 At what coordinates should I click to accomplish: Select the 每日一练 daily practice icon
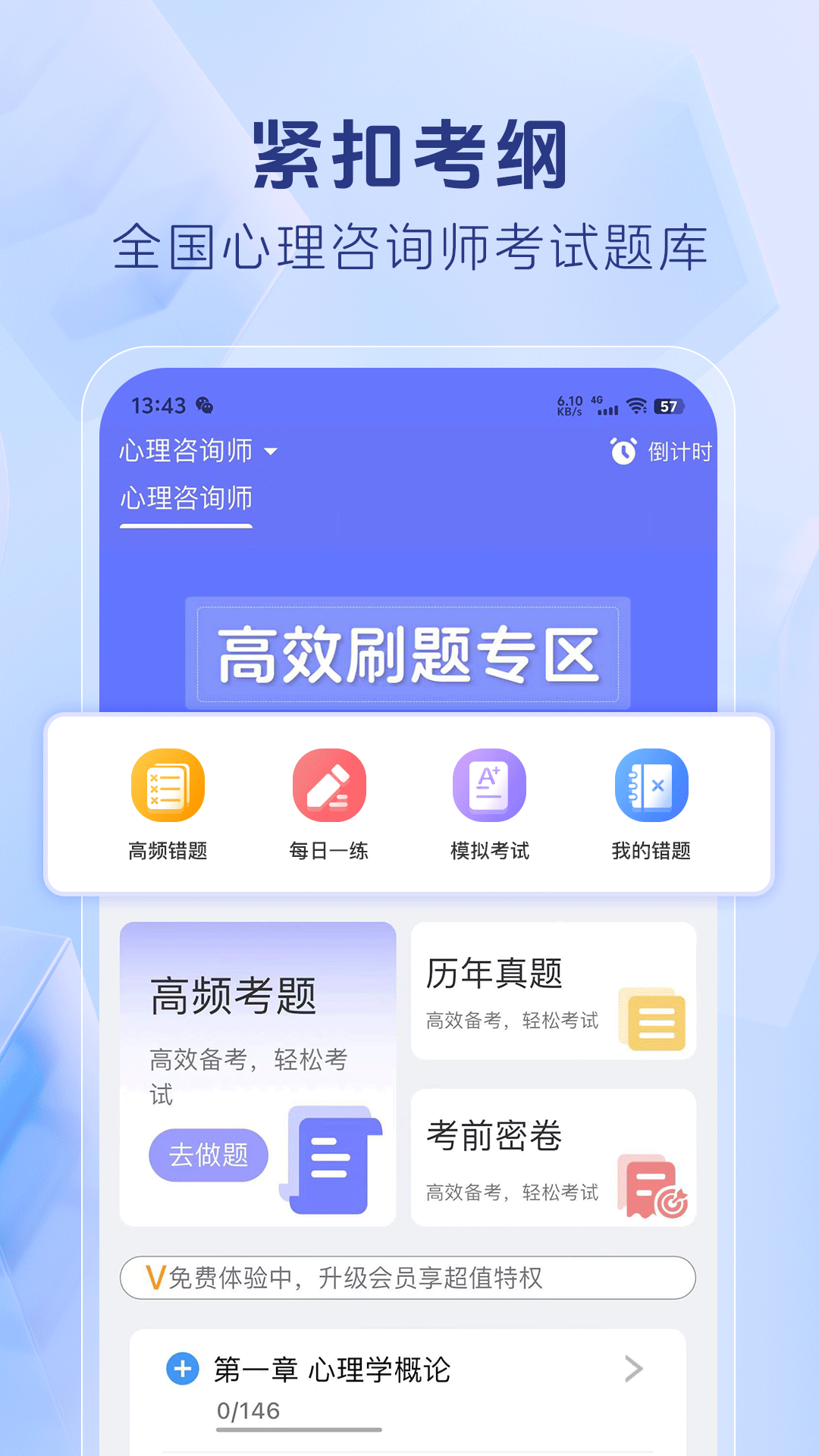tap(328, 785)
